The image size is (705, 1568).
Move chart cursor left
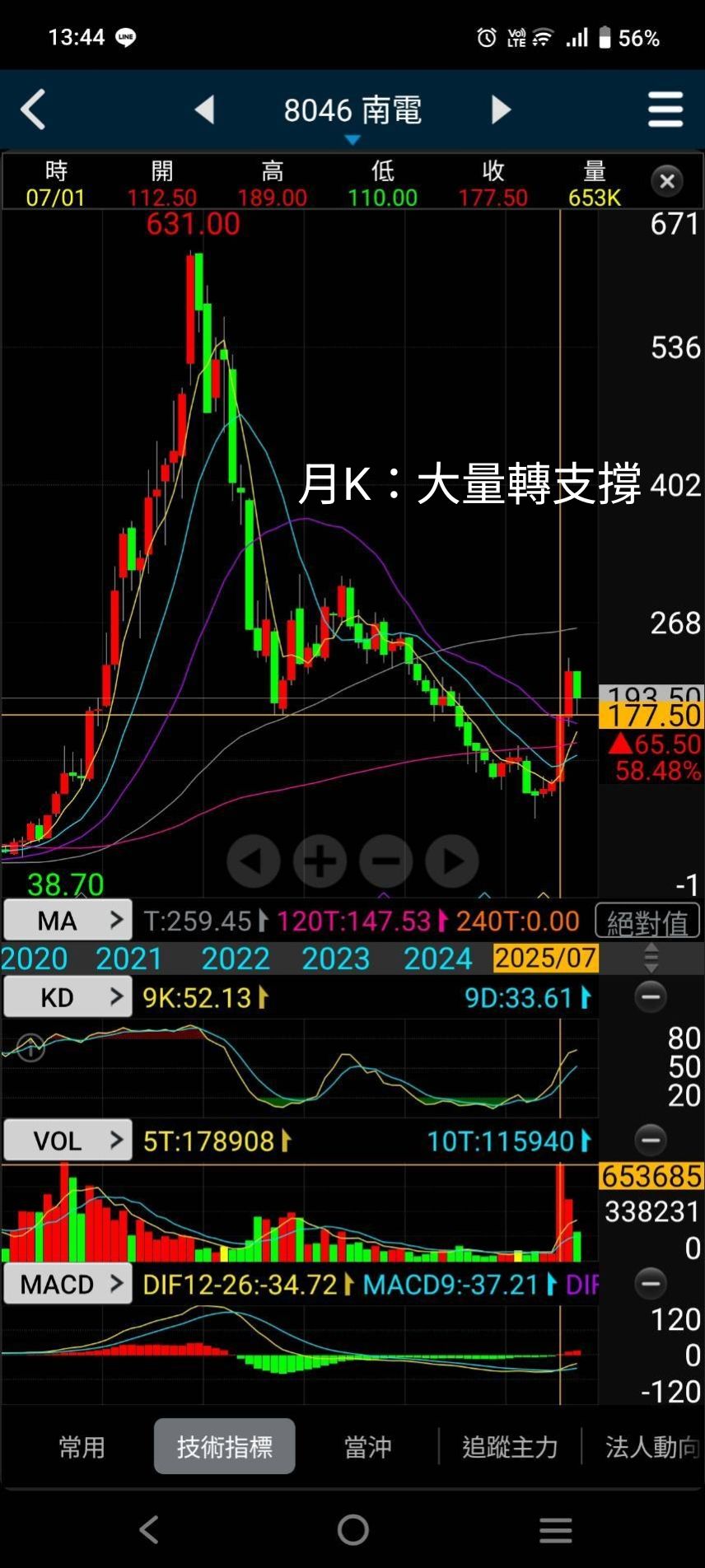253,861
